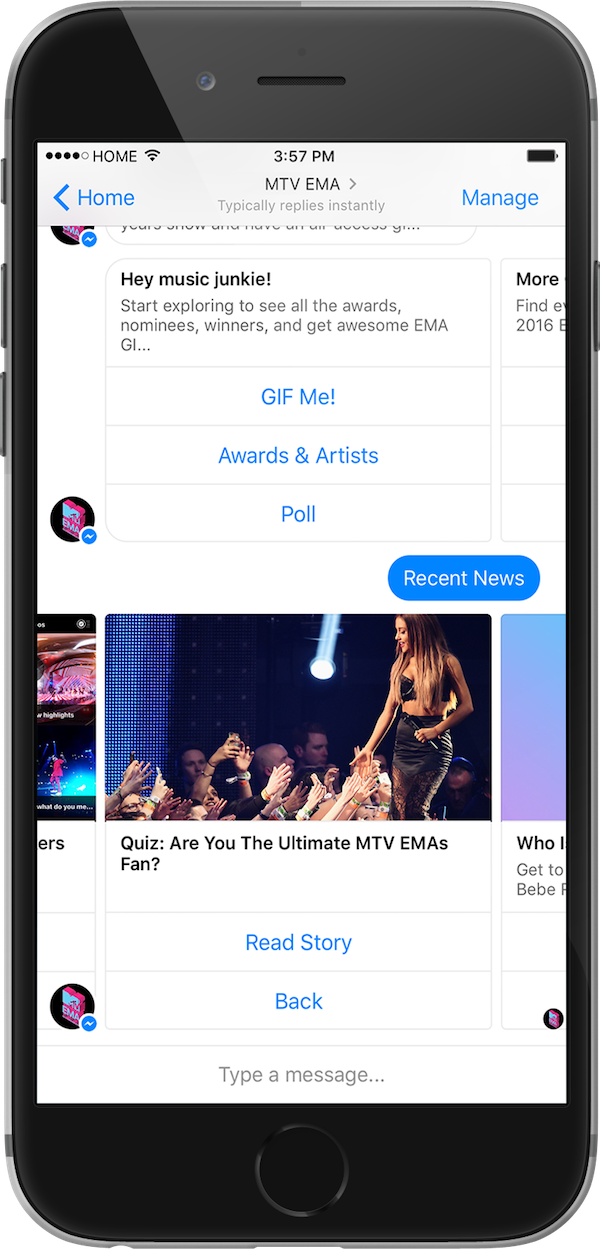Go back to Home
The width and height of the screenshot is (600, 1249).
pyautogui.click(x=93, y=198)
